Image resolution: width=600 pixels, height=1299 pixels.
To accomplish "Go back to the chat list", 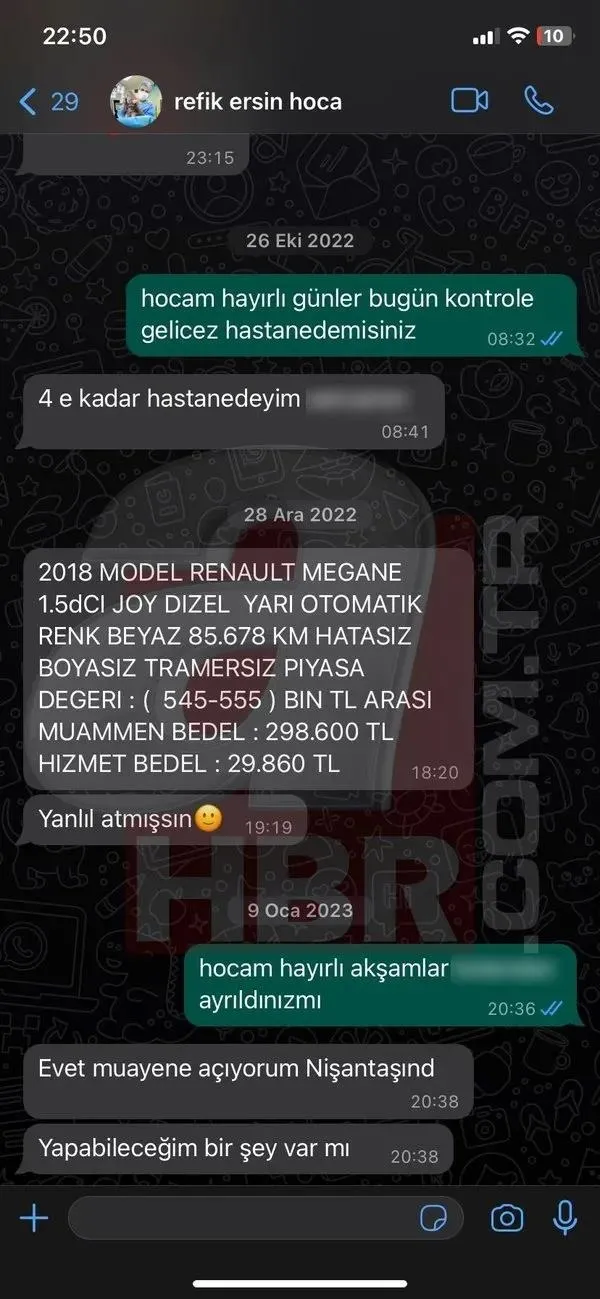I will [48, 101].
